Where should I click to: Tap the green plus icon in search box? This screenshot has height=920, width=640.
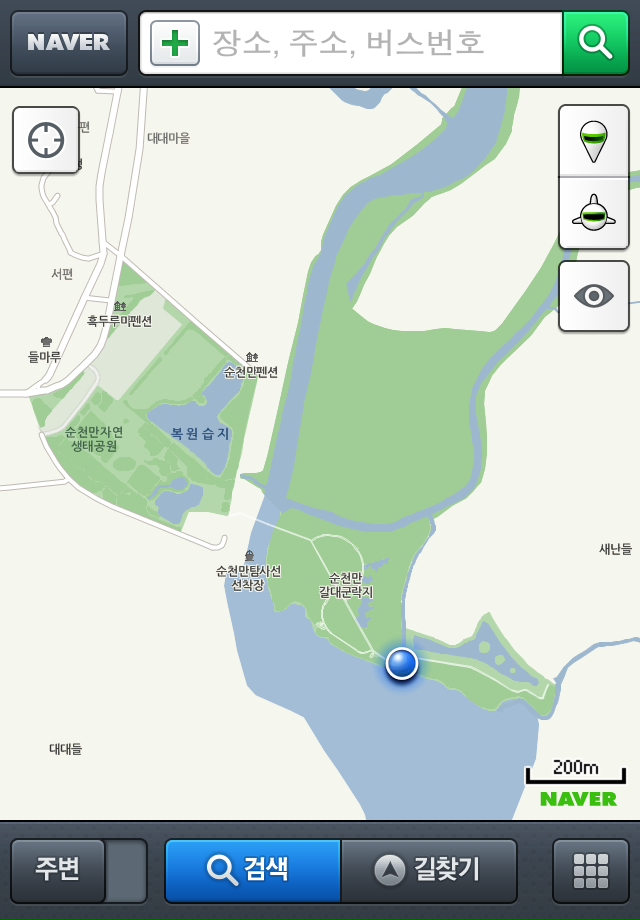coord(175,43)
